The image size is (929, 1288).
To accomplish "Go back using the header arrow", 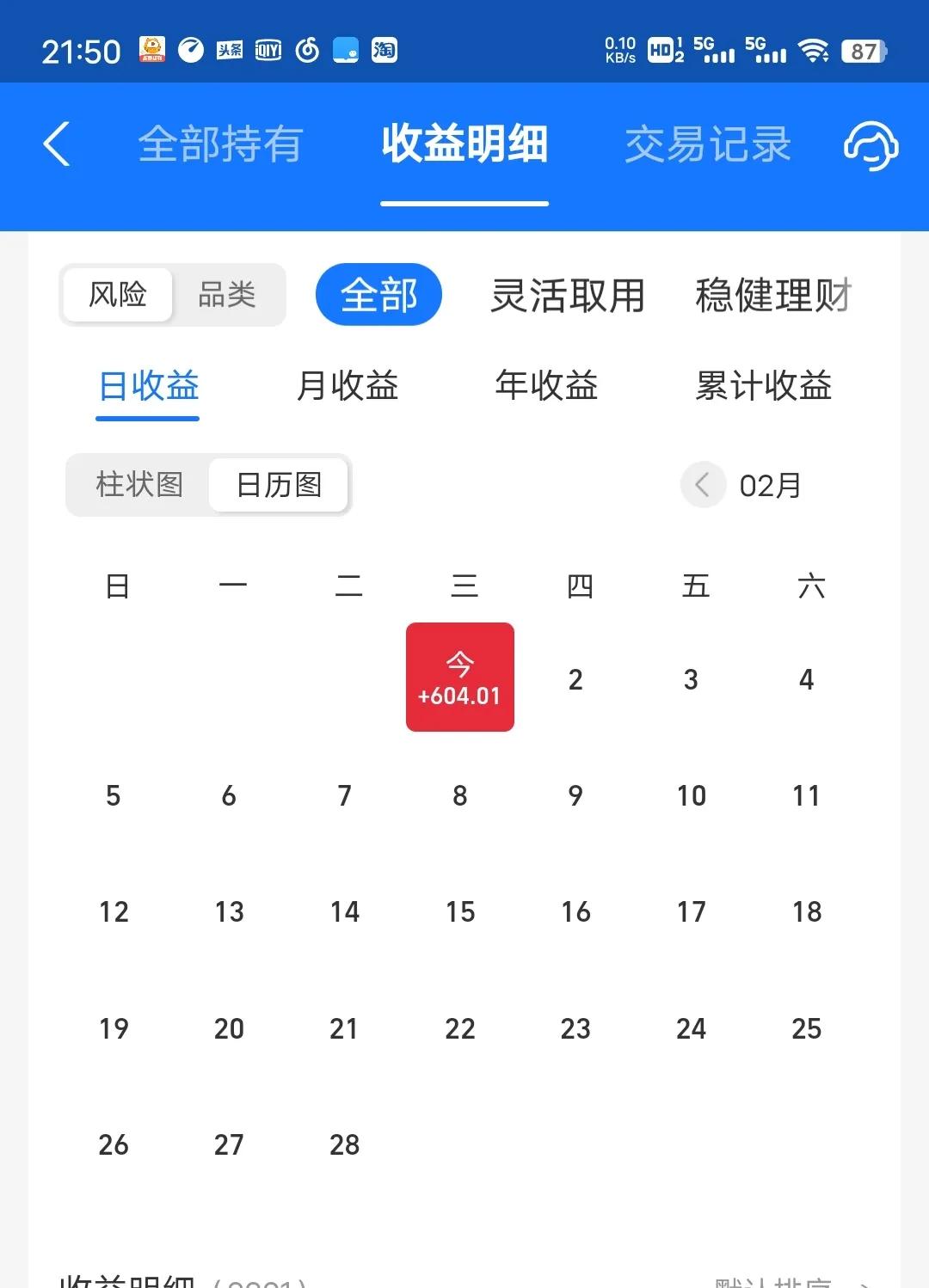I will pyautogui.click(x=57, y=144).
